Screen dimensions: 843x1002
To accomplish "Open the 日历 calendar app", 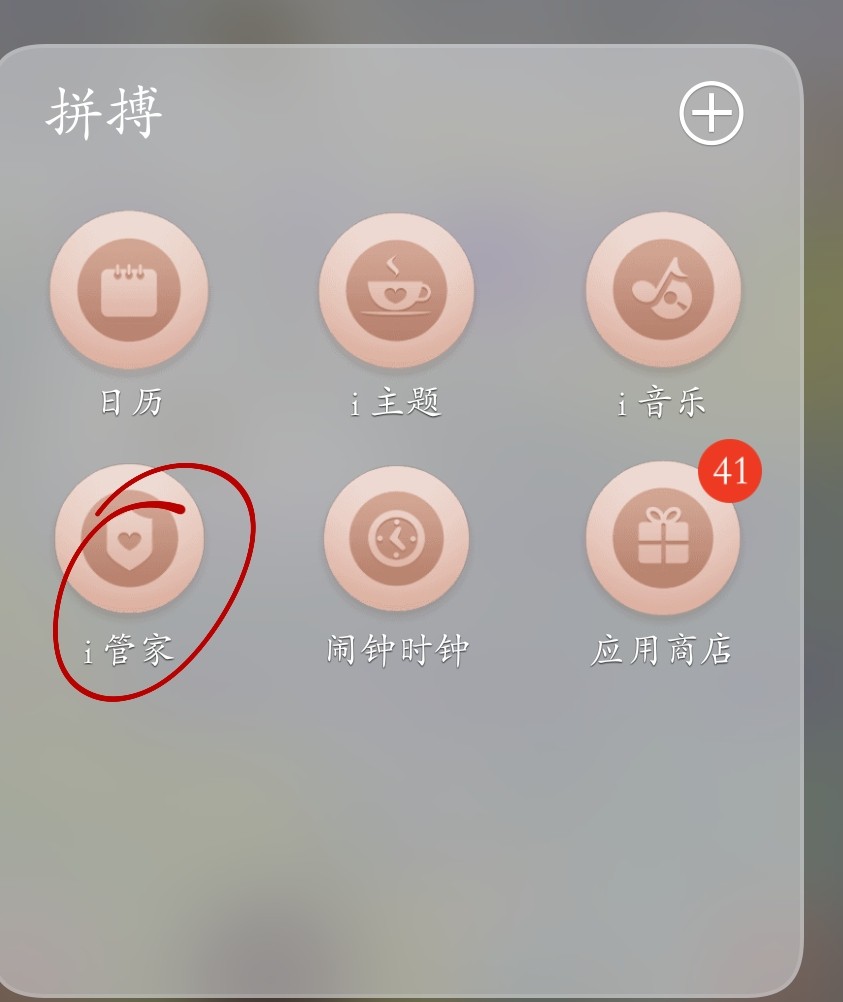I will (x=129, y=290).
